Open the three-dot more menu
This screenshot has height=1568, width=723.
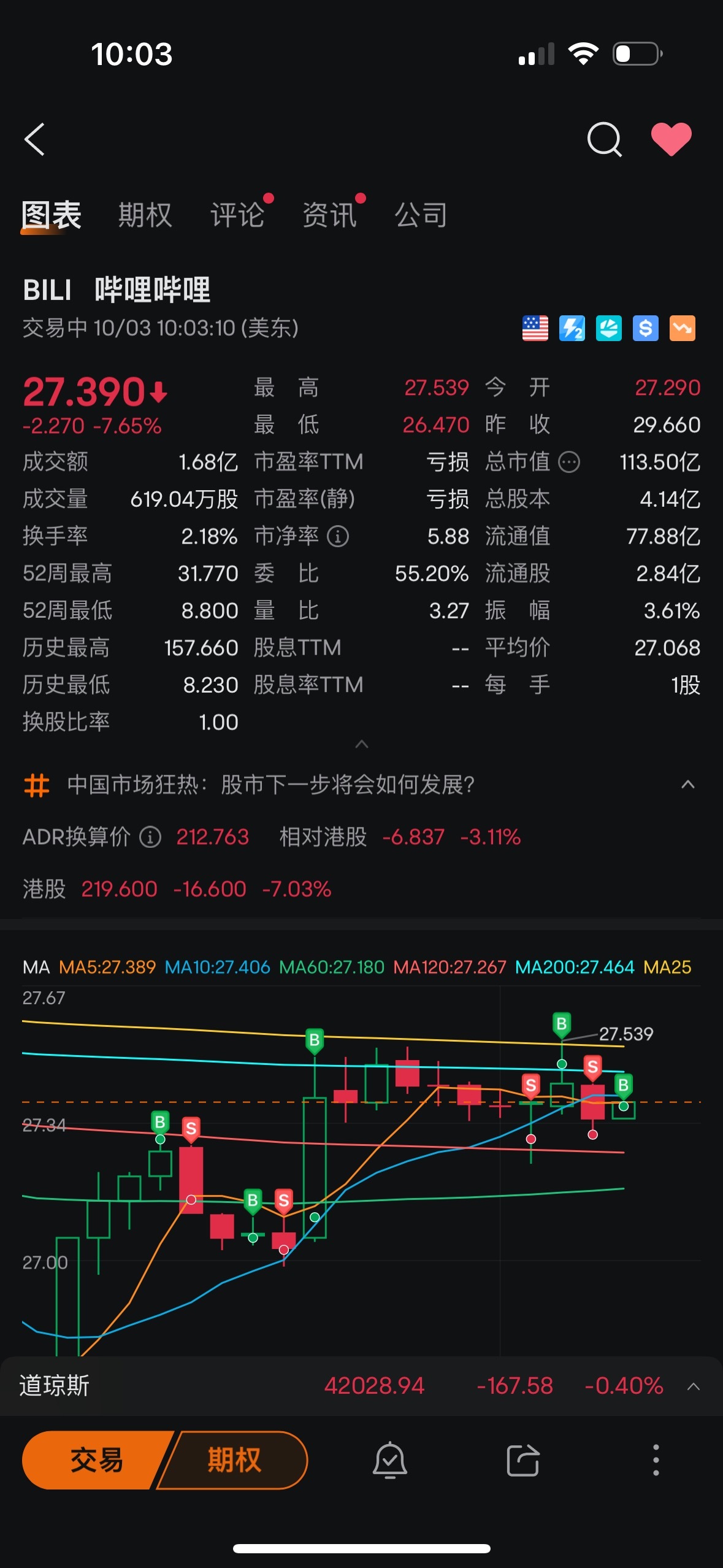[656, 1460]
